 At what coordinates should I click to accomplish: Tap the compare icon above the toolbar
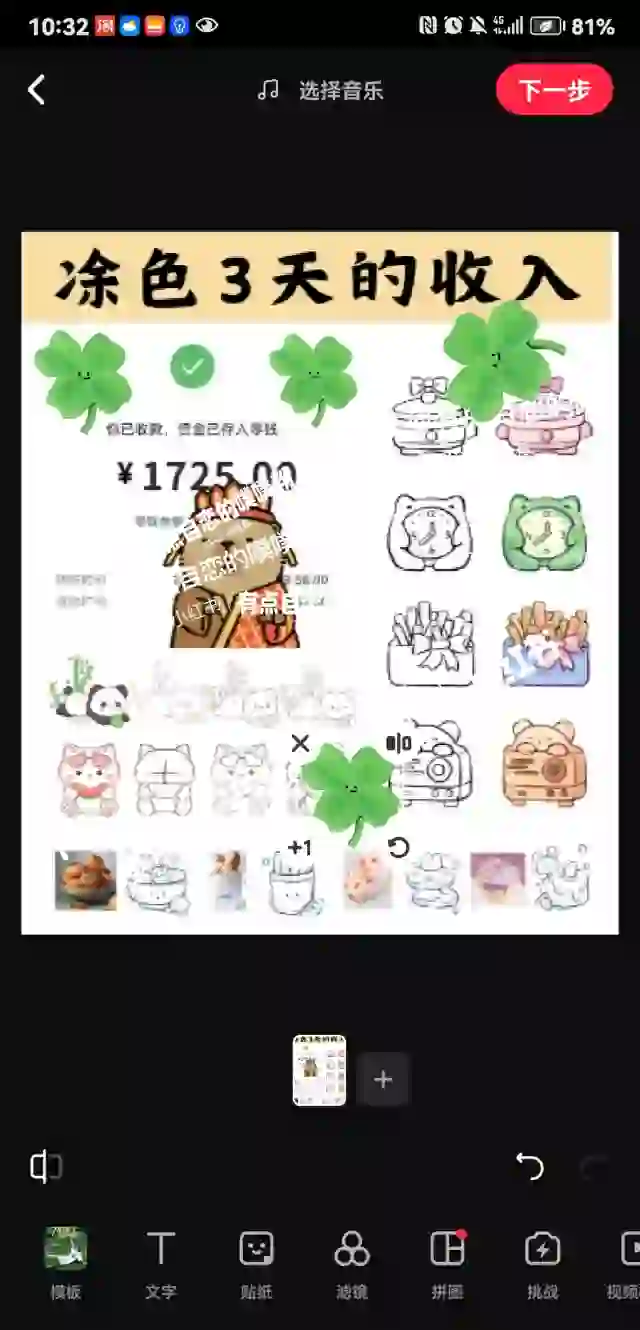click(x=46, y=1166)
